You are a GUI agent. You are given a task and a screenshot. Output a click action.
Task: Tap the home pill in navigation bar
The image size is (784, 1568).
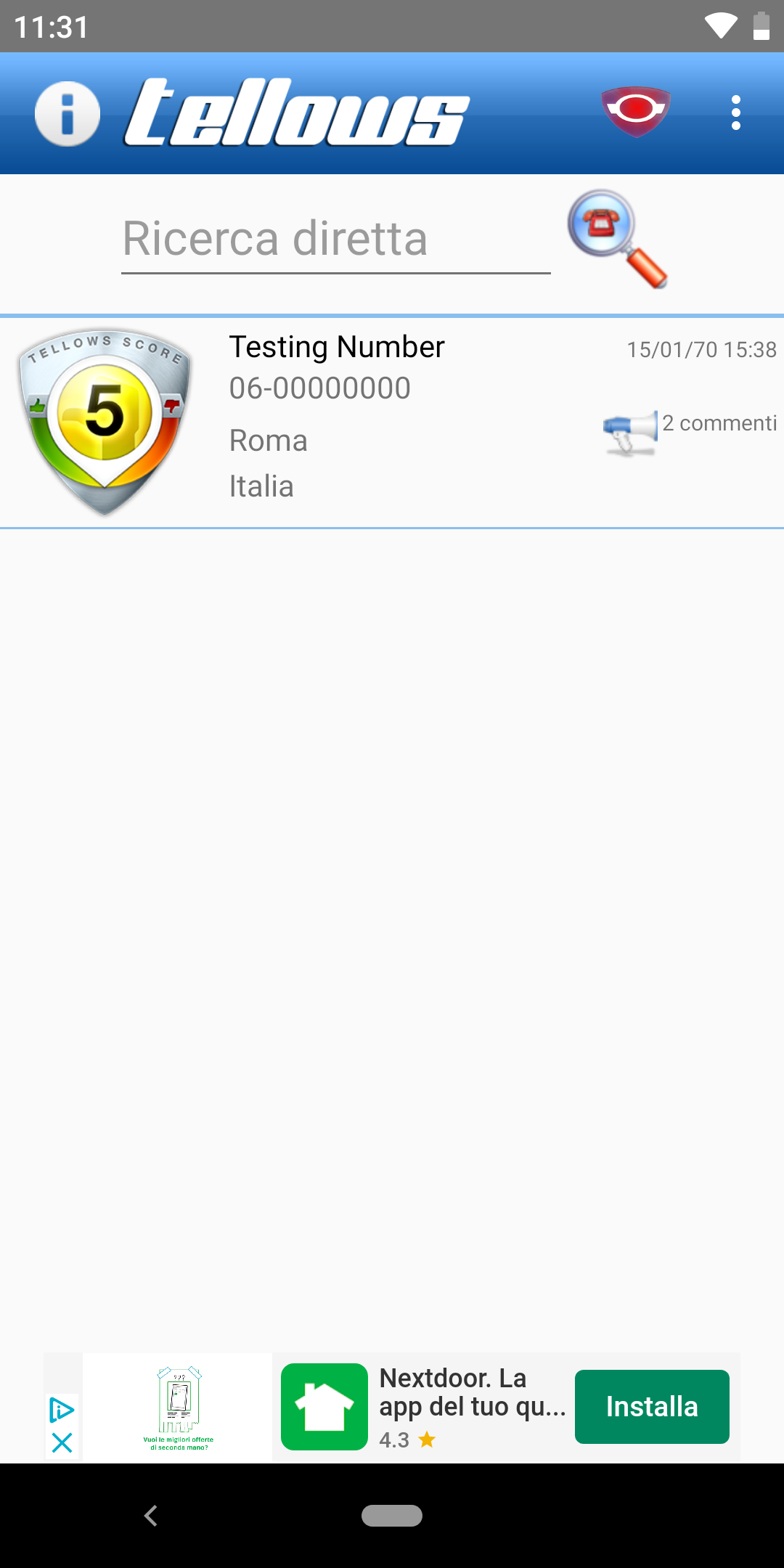point(392,1515)
